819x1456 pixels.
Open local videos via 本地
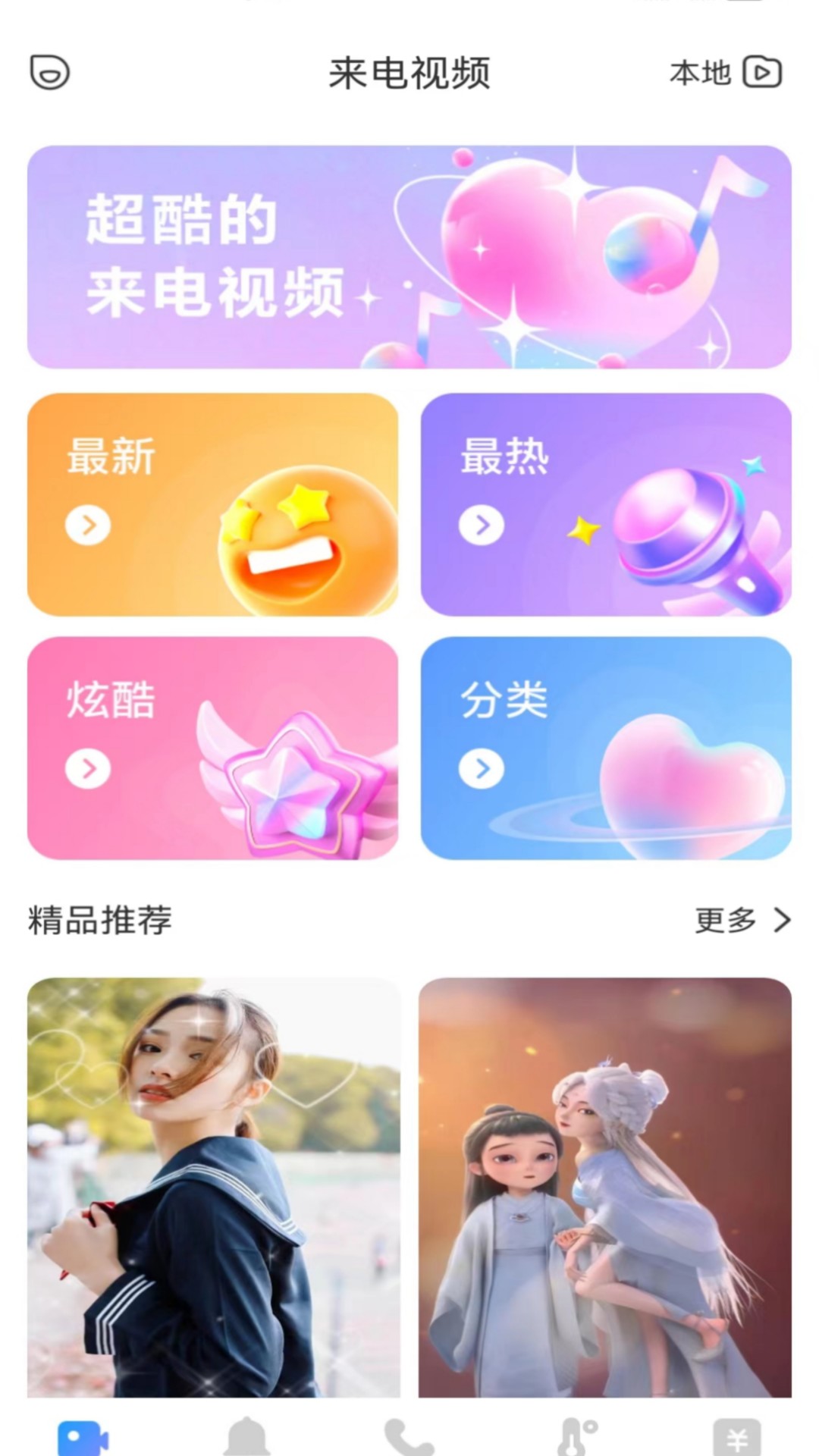tap(726, 73)
